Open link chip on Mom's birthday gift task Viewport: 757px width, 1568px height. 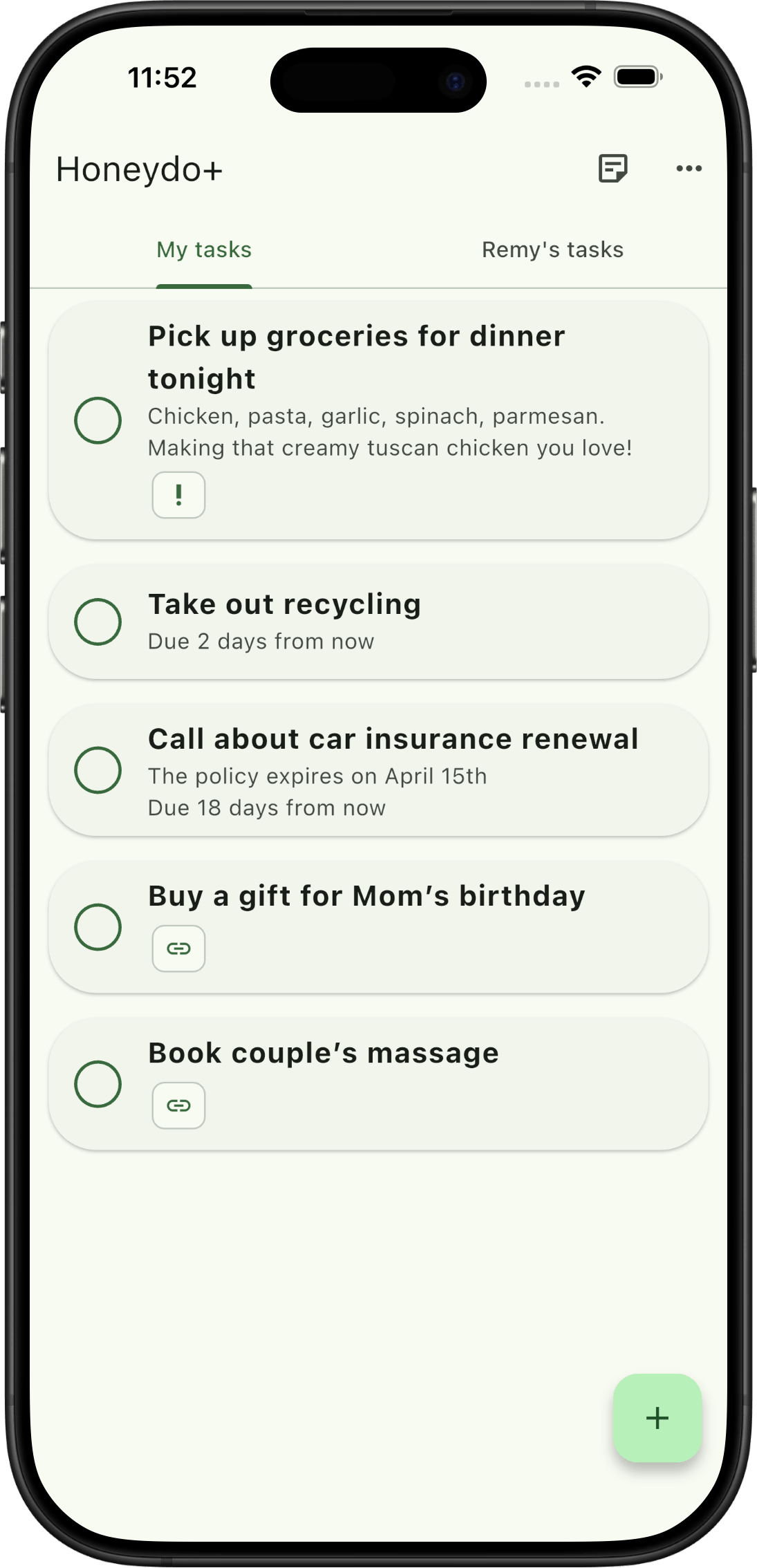[x=178, y=949]
